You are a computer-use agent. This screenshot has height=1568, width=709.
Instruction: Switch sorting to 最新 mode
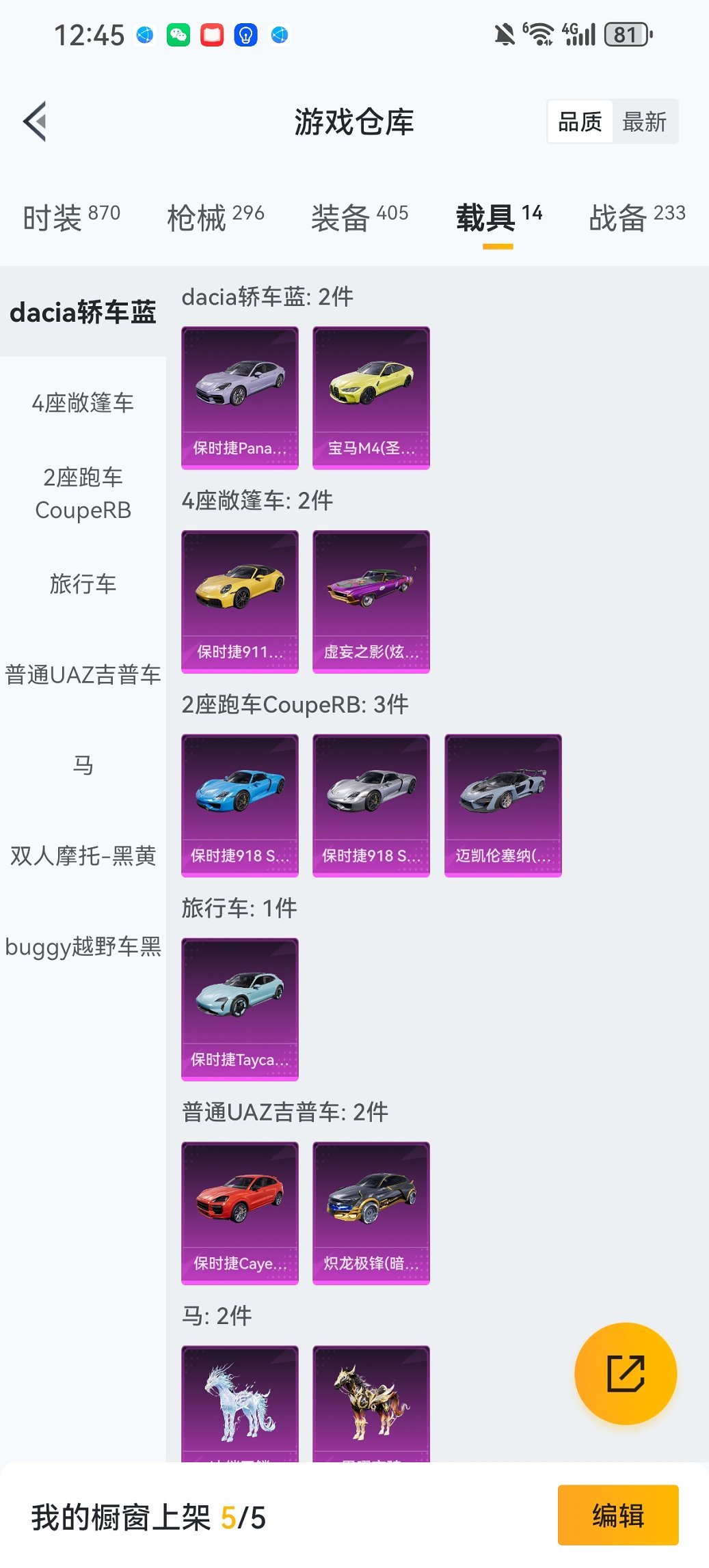click(x=645, y=121)
